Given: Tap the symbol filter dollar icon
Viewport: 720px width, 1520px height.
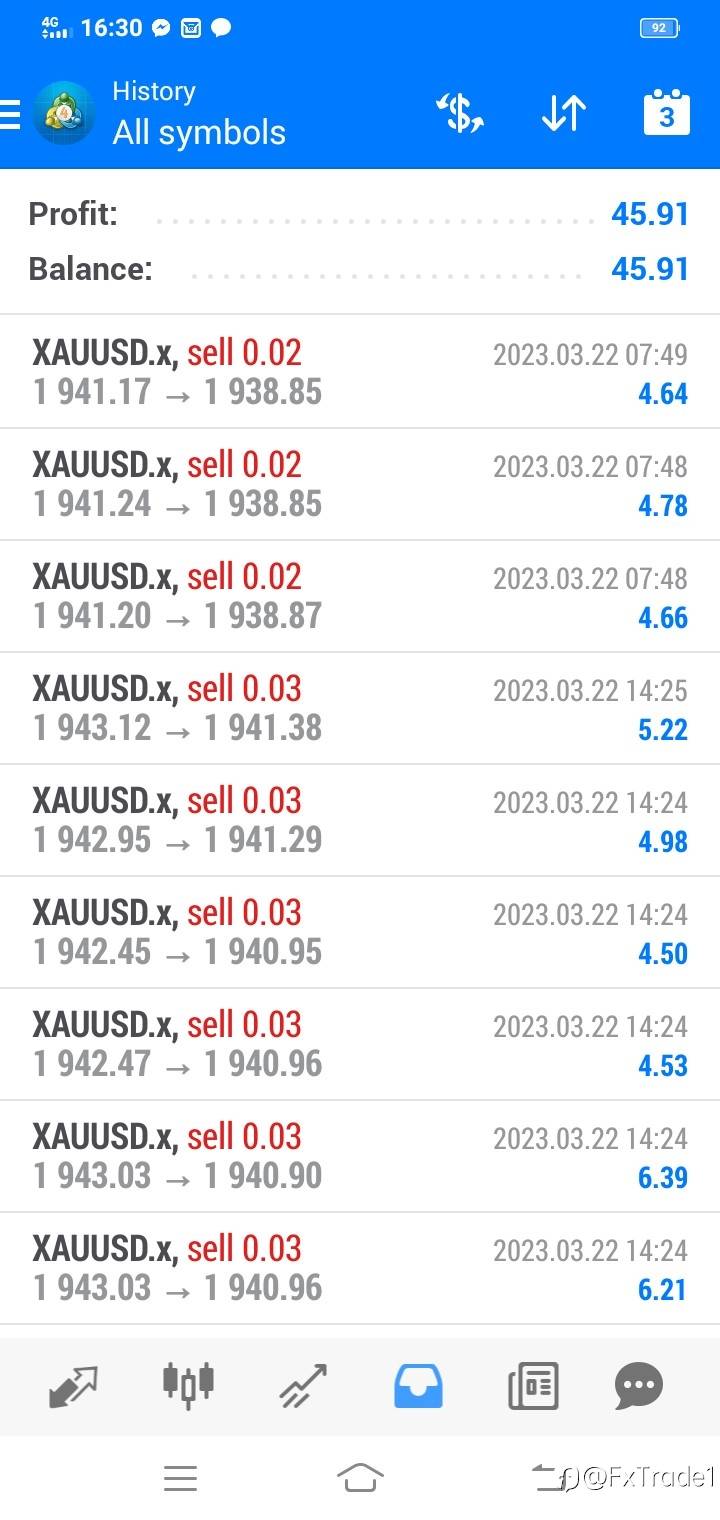Looking at the screenshot, I should click(460, 113).
